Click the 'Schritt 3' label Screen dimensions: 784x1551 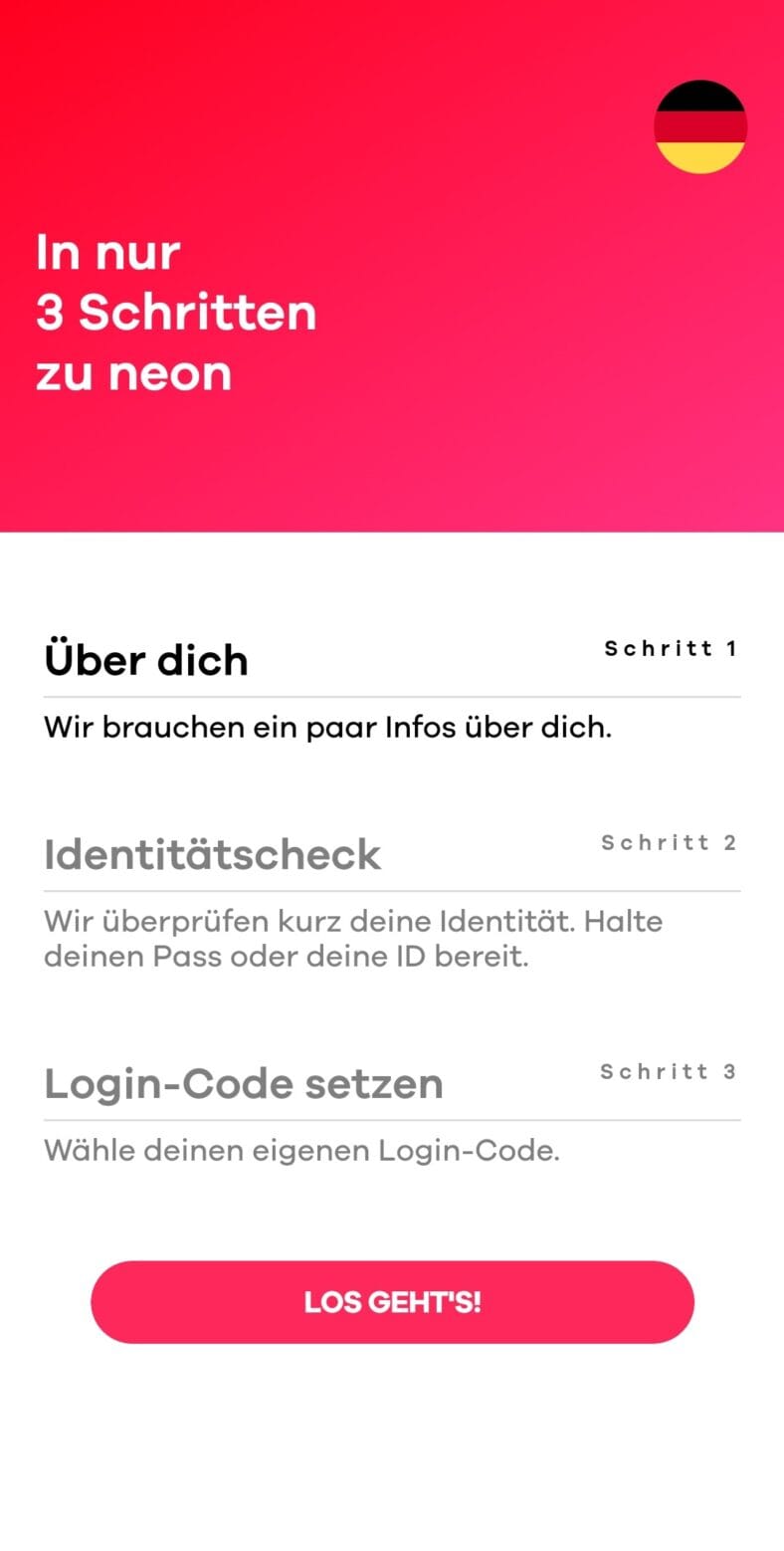[668, 1071]
